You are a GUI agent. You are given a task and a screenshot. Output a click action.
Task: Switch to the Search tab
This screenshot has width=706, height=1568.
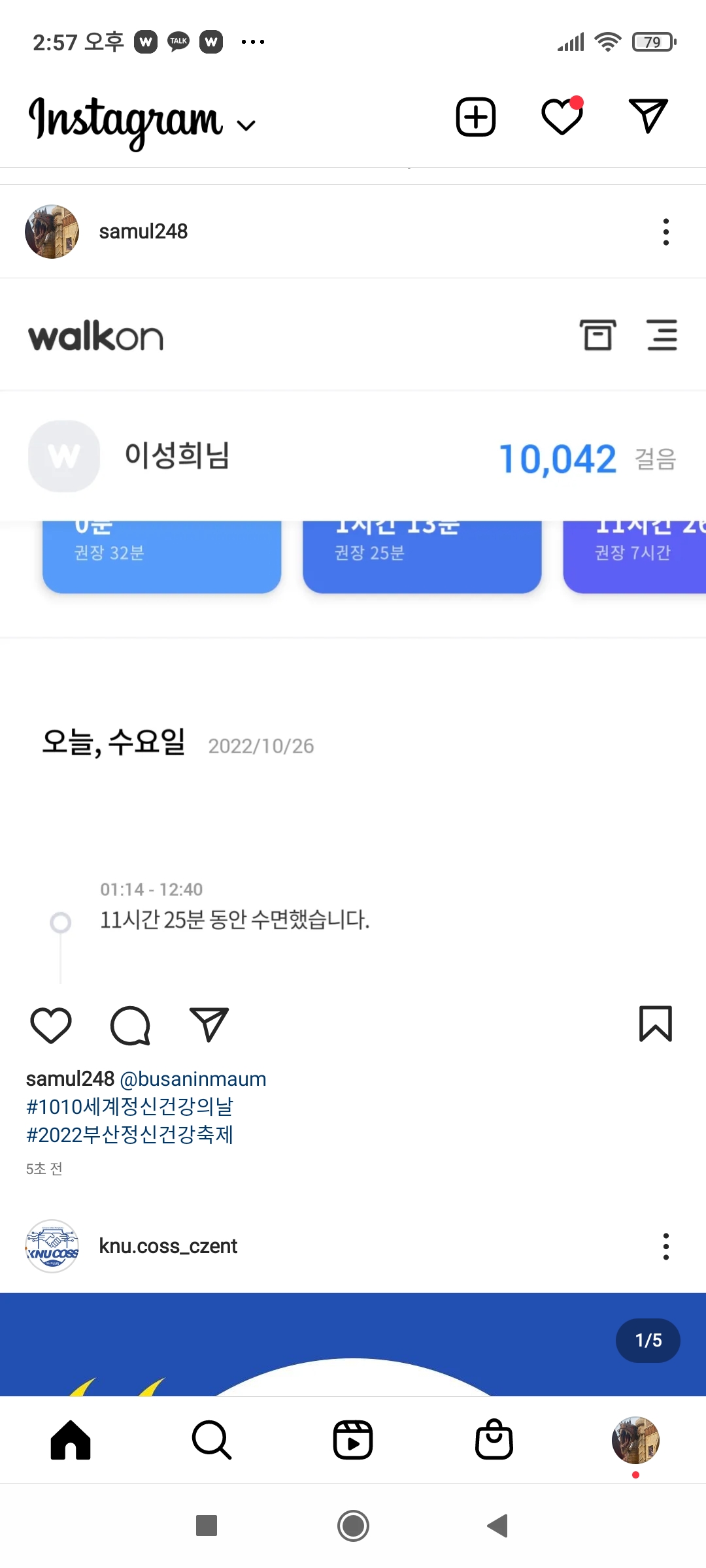click(x=212, y=1440)
